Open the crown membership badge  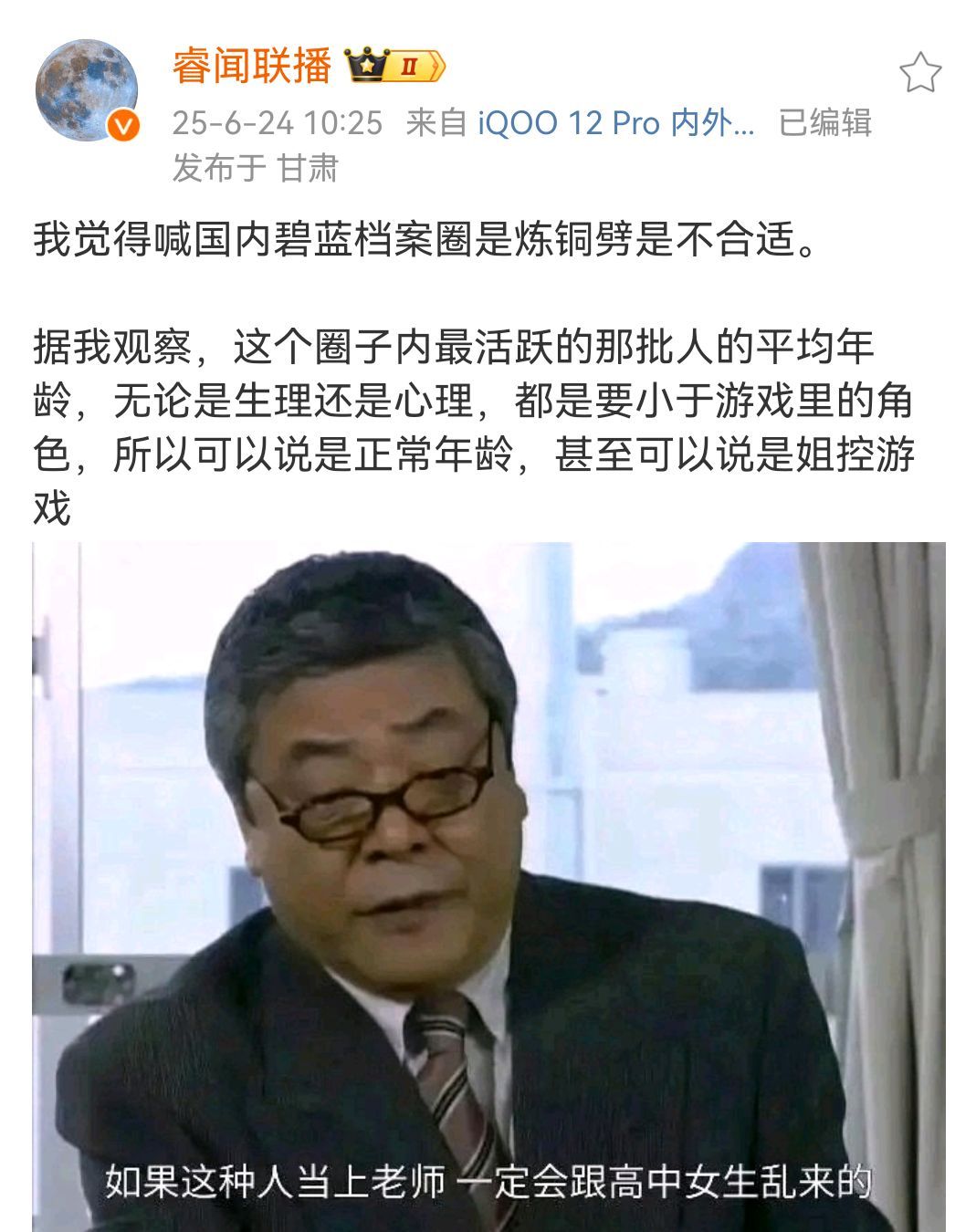coord(394,66)
